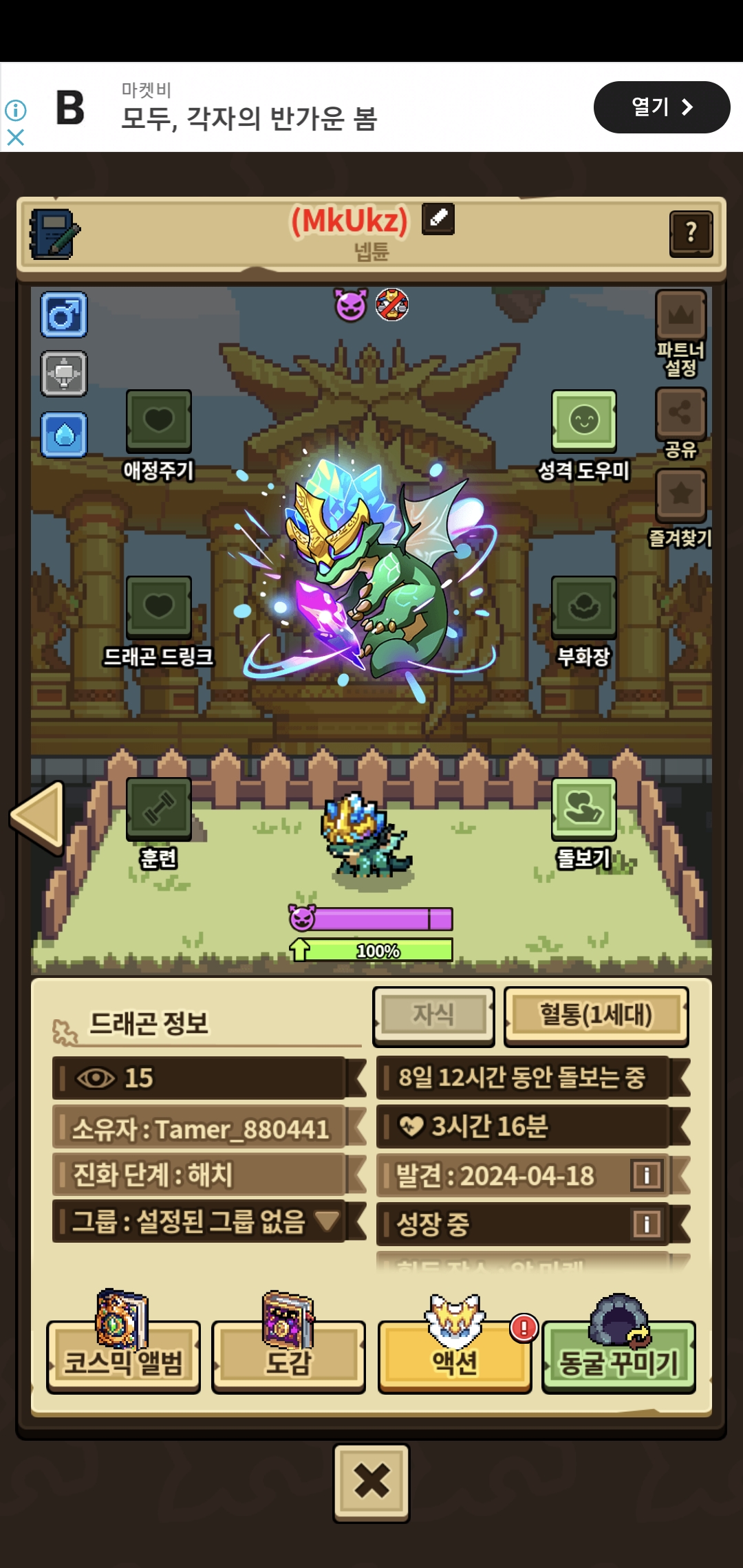The width and height of the screenshot is (743, 1568).
Task: Open the 액션 action menu
Action: 454,1356
